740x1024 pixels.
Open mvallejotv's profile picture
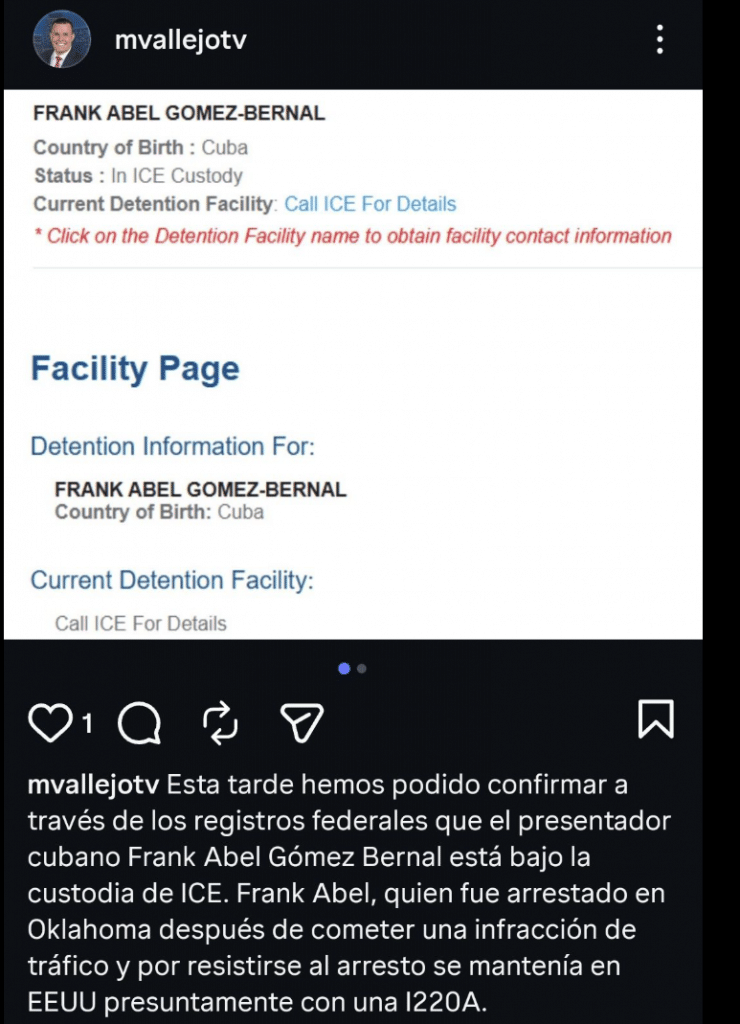[x=61, y=40]
